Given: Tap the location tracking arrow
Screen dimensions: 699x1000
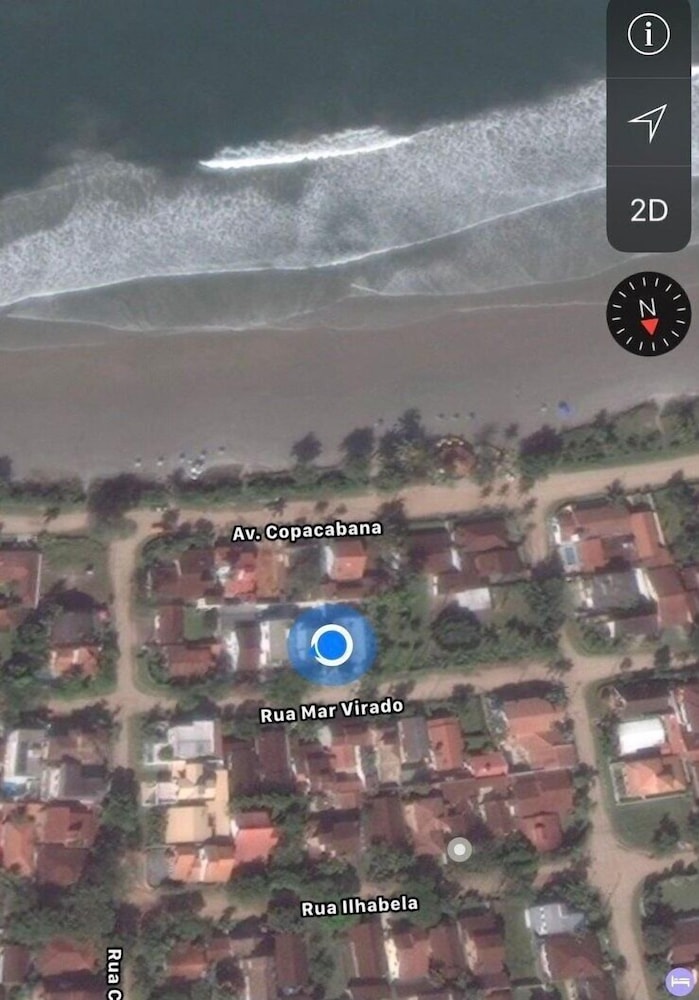Looking at the screenshot, I should point(648,122).
